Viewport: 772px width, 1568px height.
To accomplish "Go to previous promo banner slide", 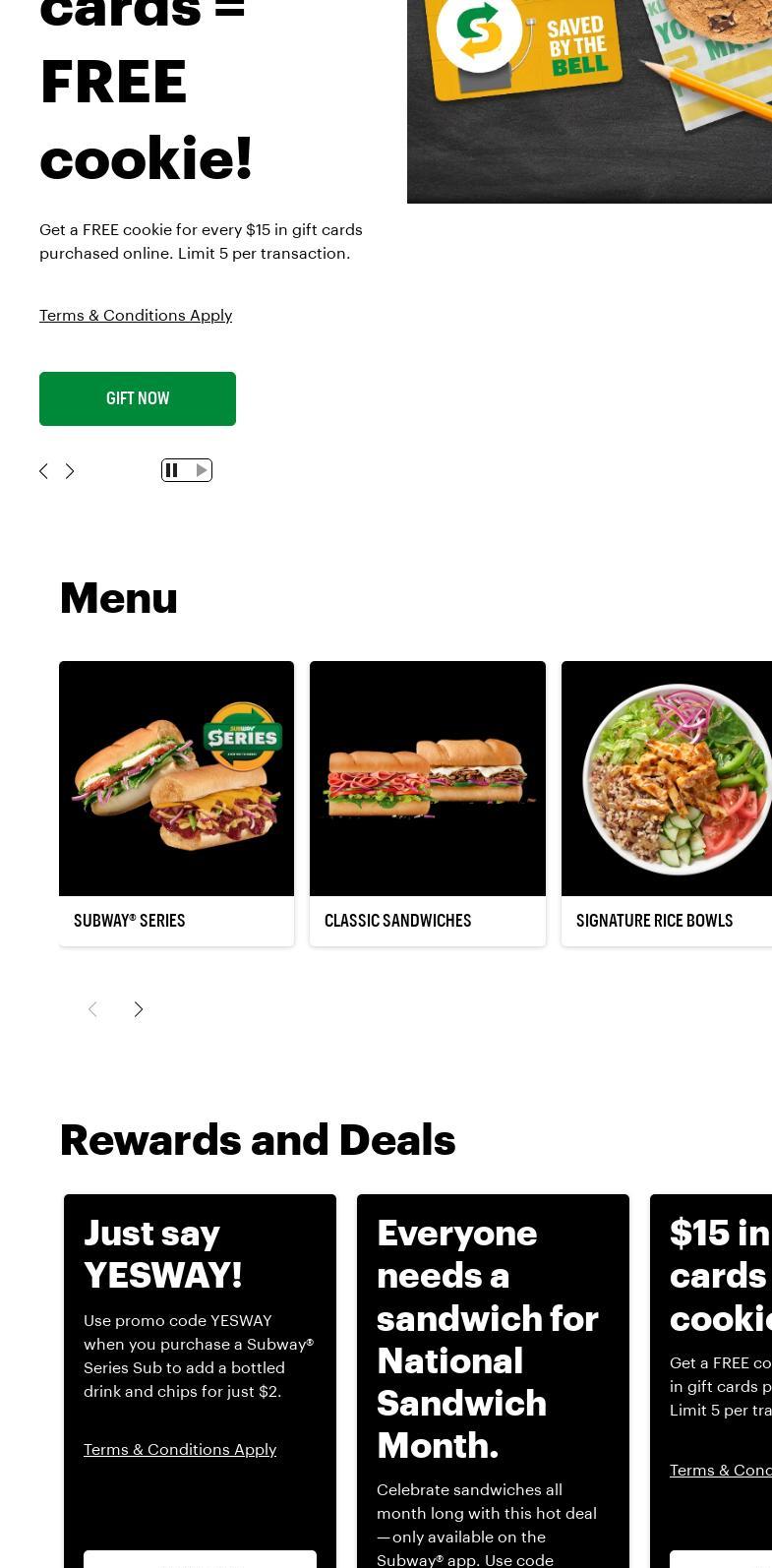I will [x=43, y=471].
